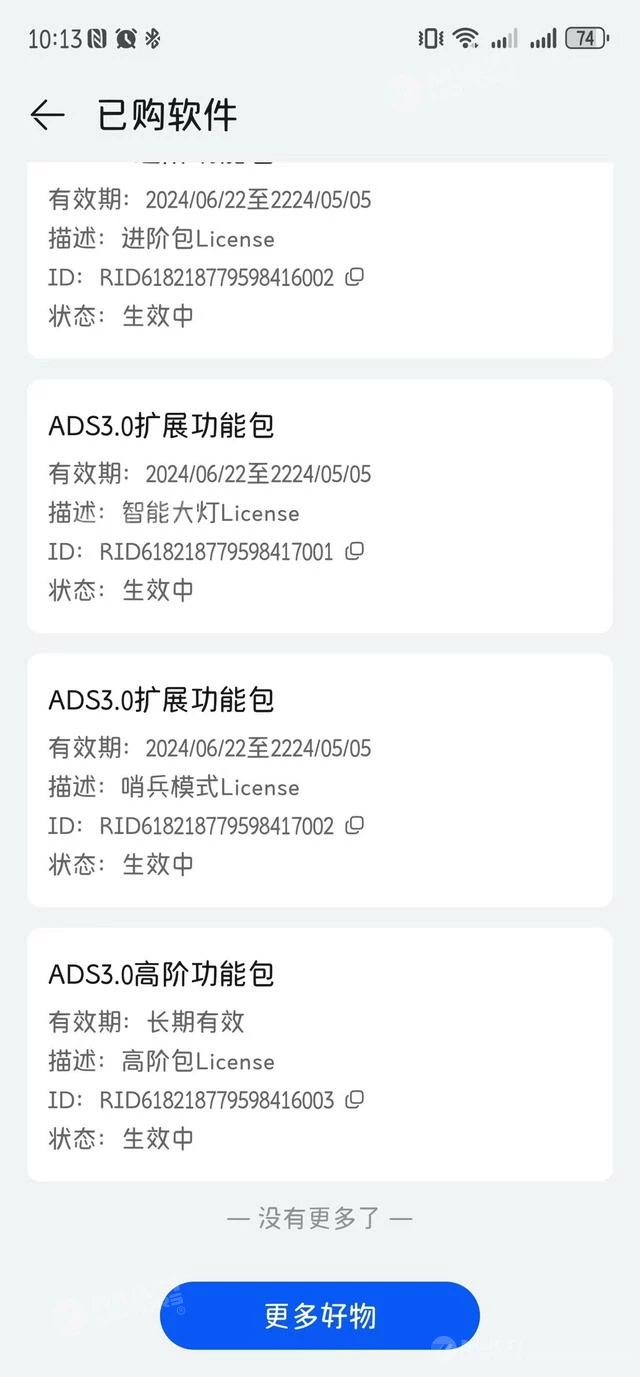Copy ID RID618218779598416002
The image size is (640, 1377).
354,277
